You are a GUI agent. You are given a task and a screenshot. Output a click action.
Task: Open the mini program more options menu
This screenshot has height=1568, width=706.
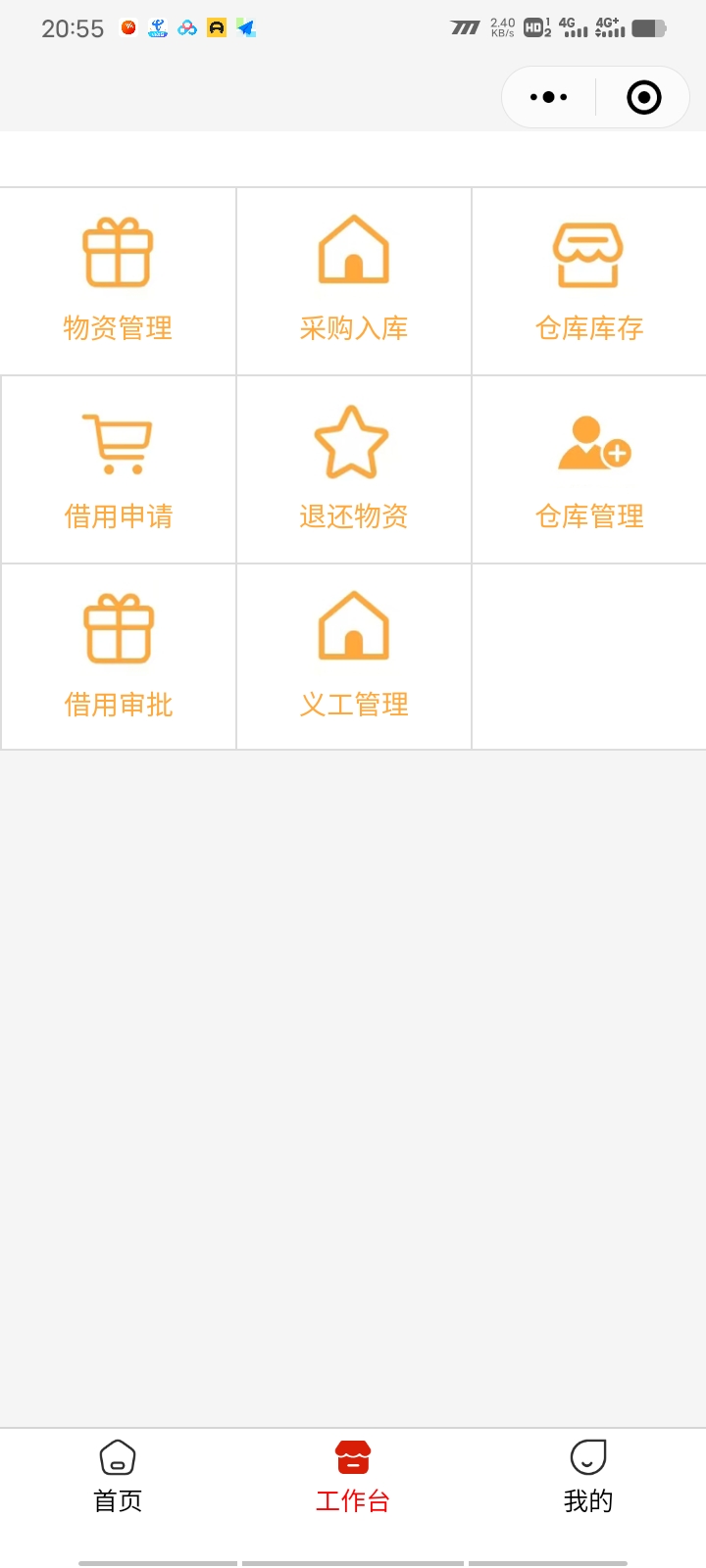point(548,97)
